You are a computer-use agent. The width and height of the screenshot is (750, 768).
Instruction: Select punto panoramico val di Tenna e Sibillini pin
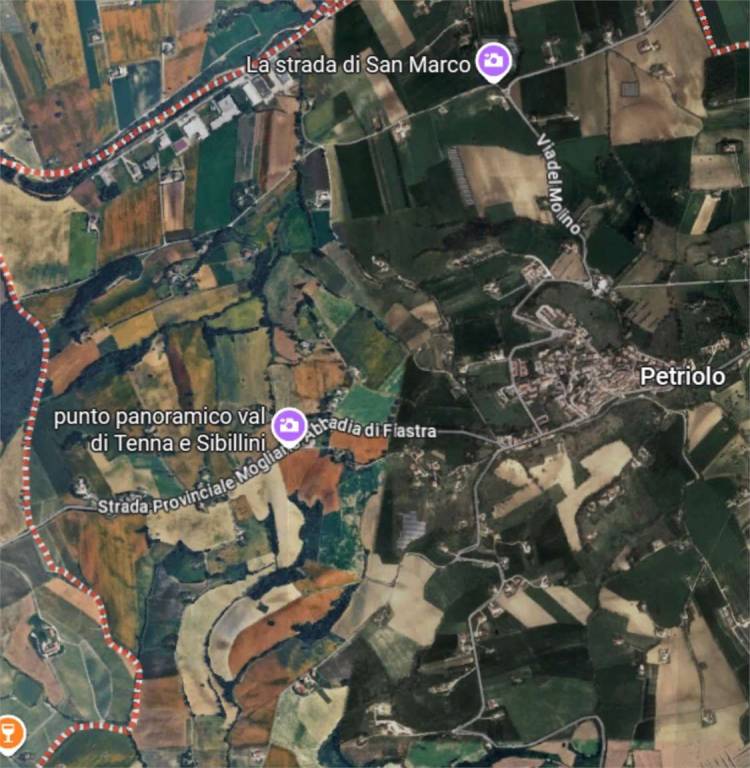point(290,424)
